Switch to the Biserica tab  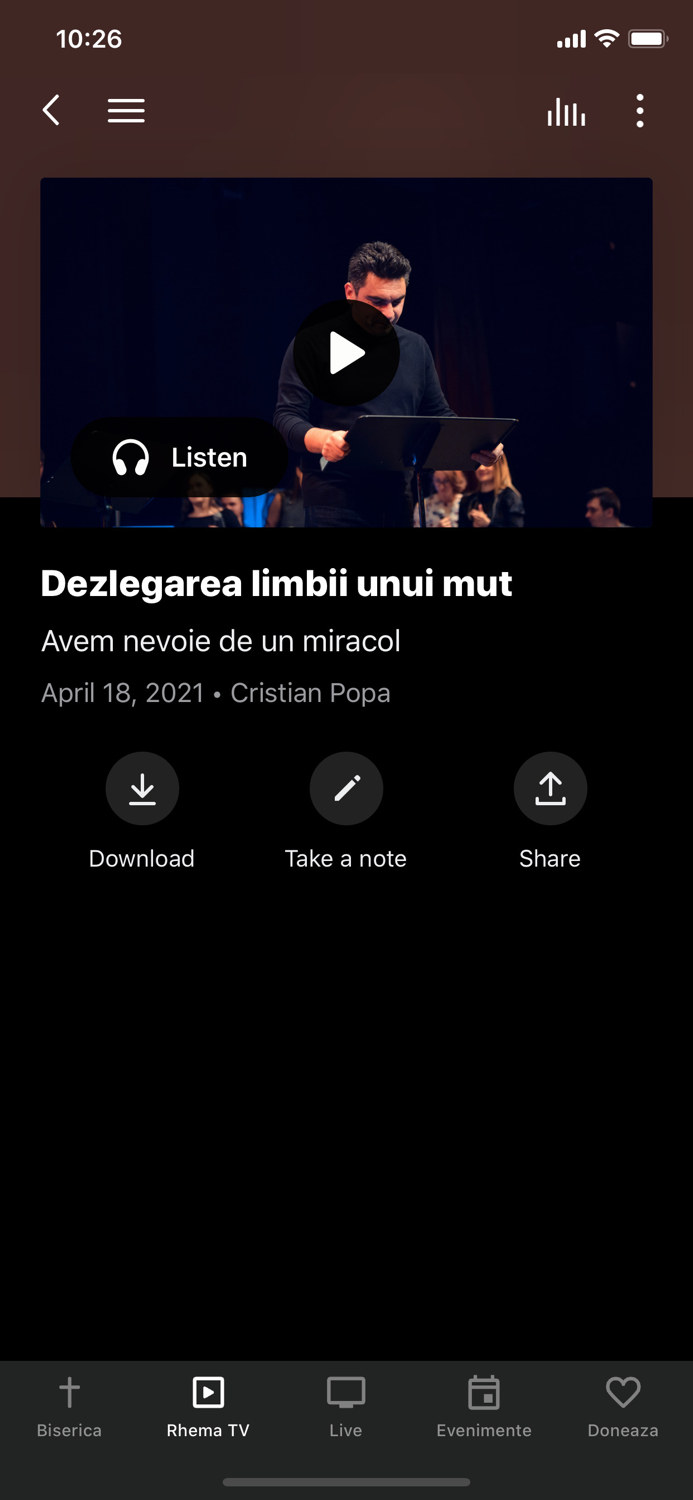[69, 1405]
